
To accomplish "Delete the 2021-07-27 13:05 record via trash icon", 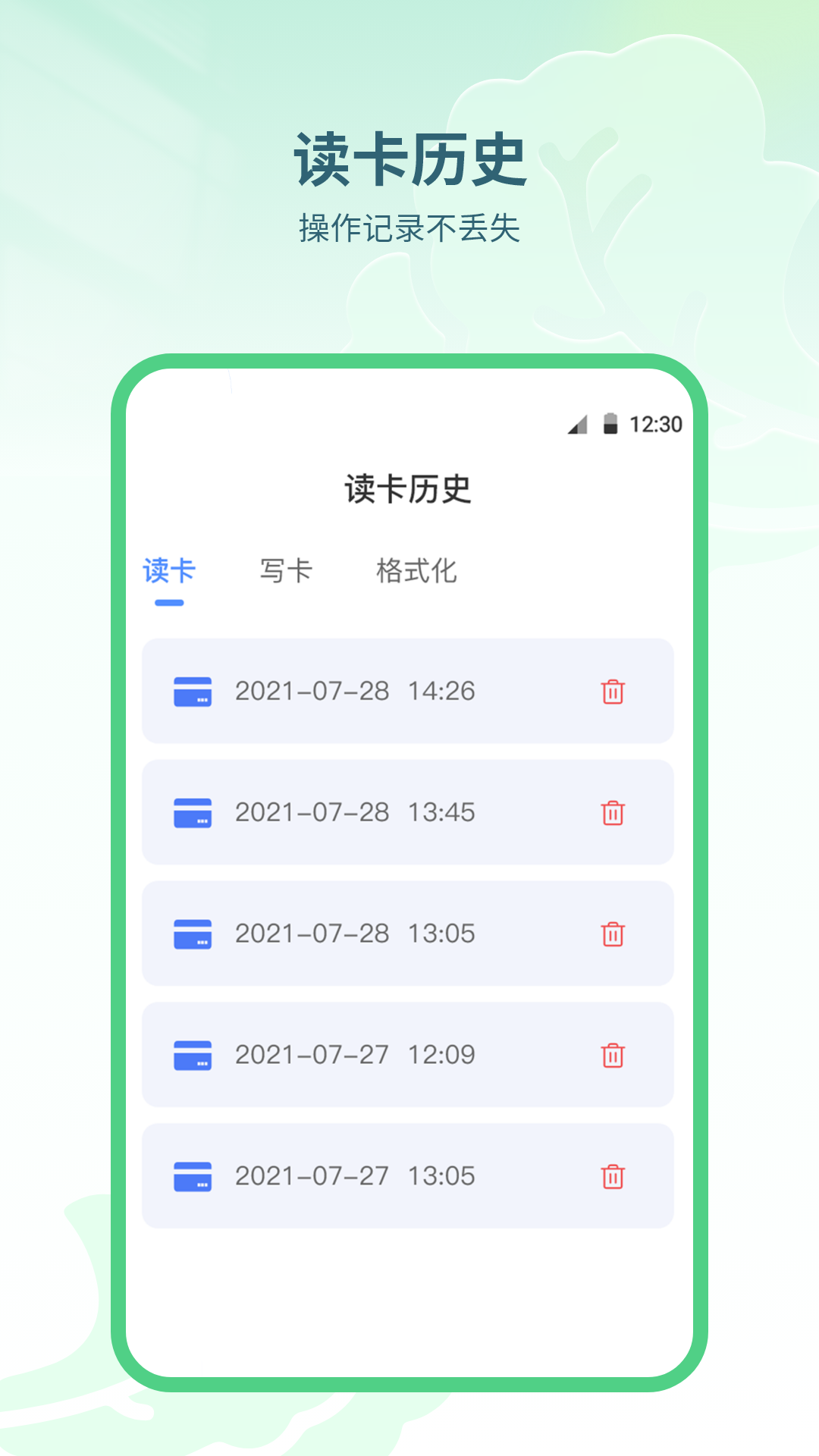I will (x=613, y=1175).
